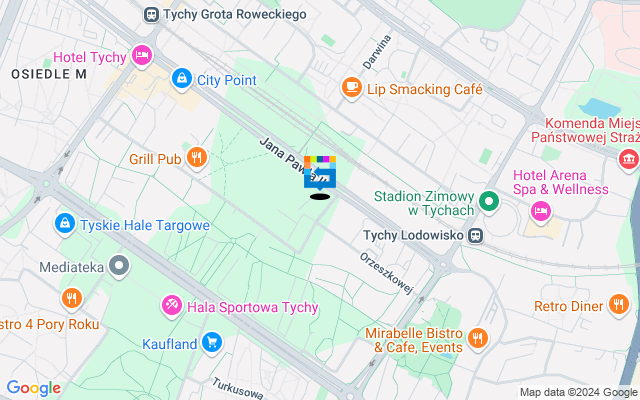Open Mirabelle Bistro & Cafe marker
The height and width of the screenshot is (400, 640).
tap(477, 339)
